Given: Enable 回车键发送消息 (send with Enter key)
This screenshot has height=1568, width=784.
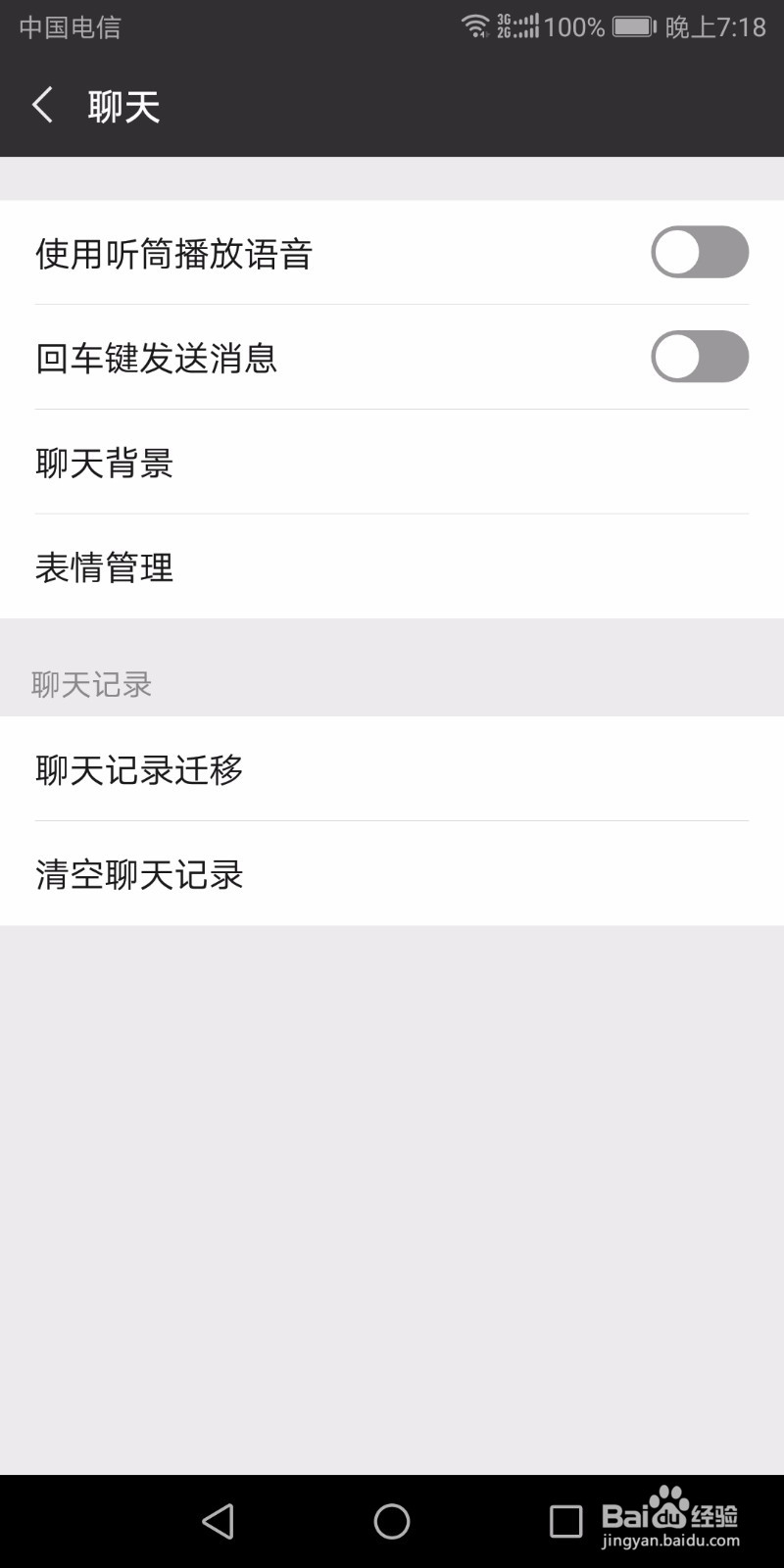Looking at the screenshot, I should tap(699, 358).
